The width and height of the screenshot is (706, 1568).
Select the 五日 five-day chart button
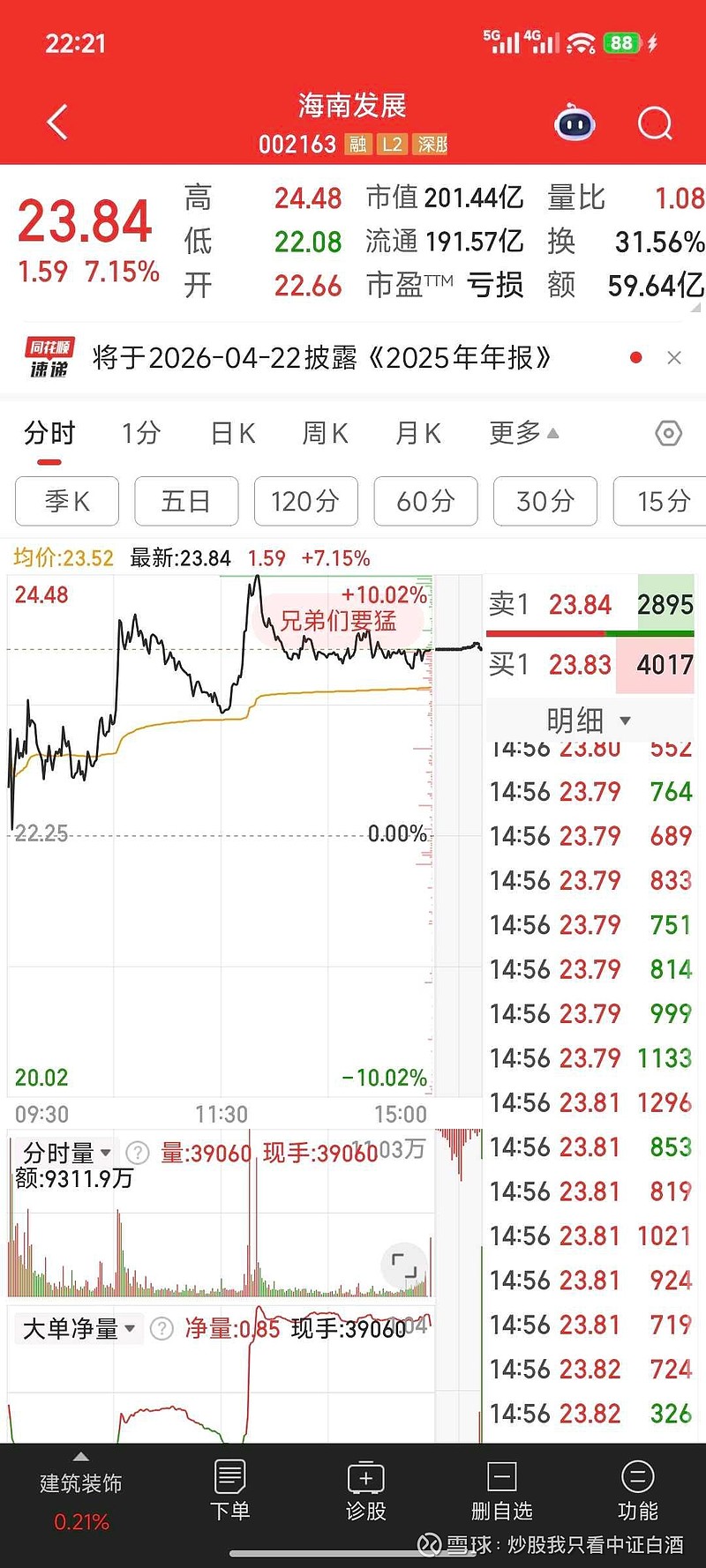point(186,501)
